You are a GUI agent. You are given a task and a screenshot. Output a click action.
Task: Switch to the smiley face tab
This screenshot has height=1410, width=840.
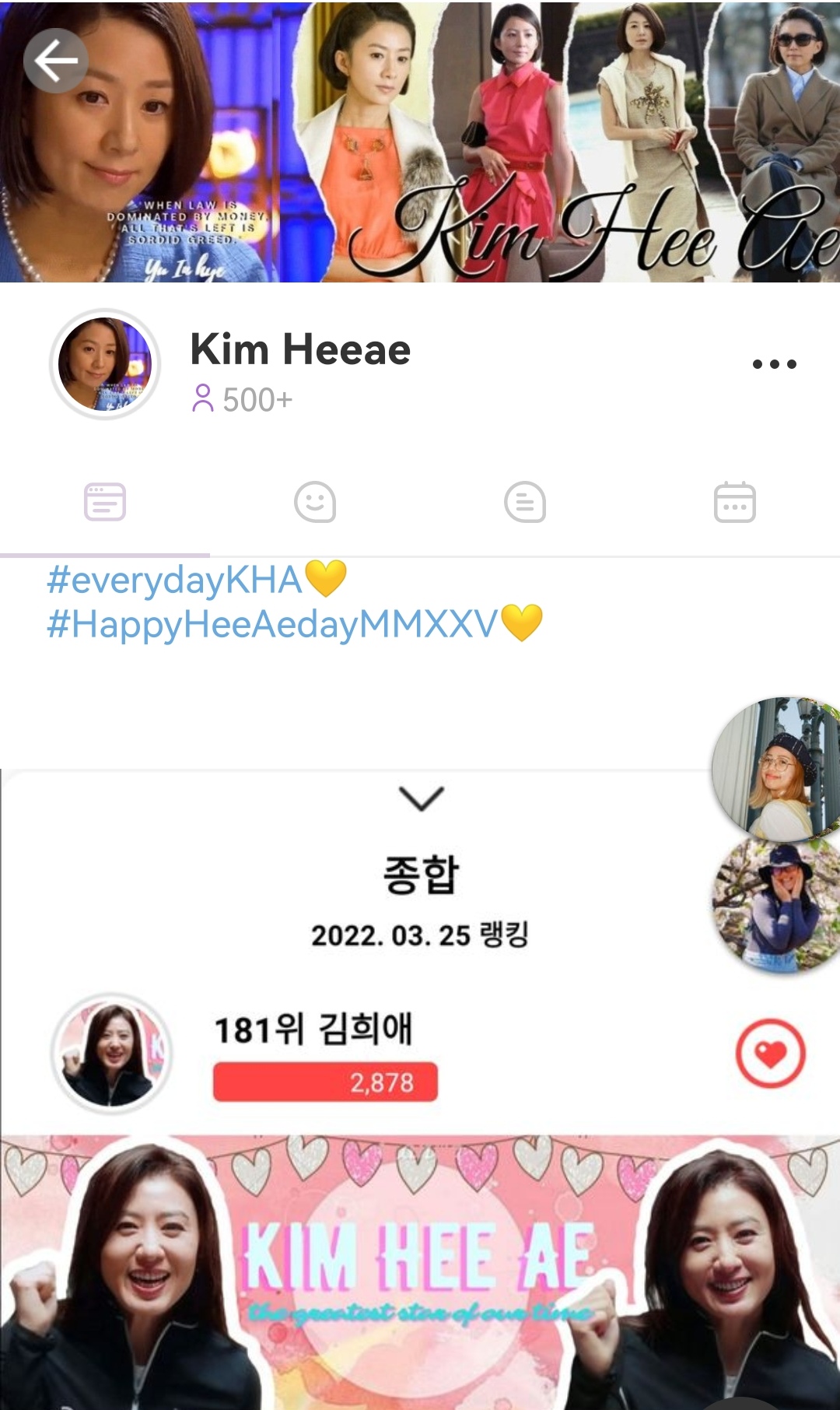point(315,502)
